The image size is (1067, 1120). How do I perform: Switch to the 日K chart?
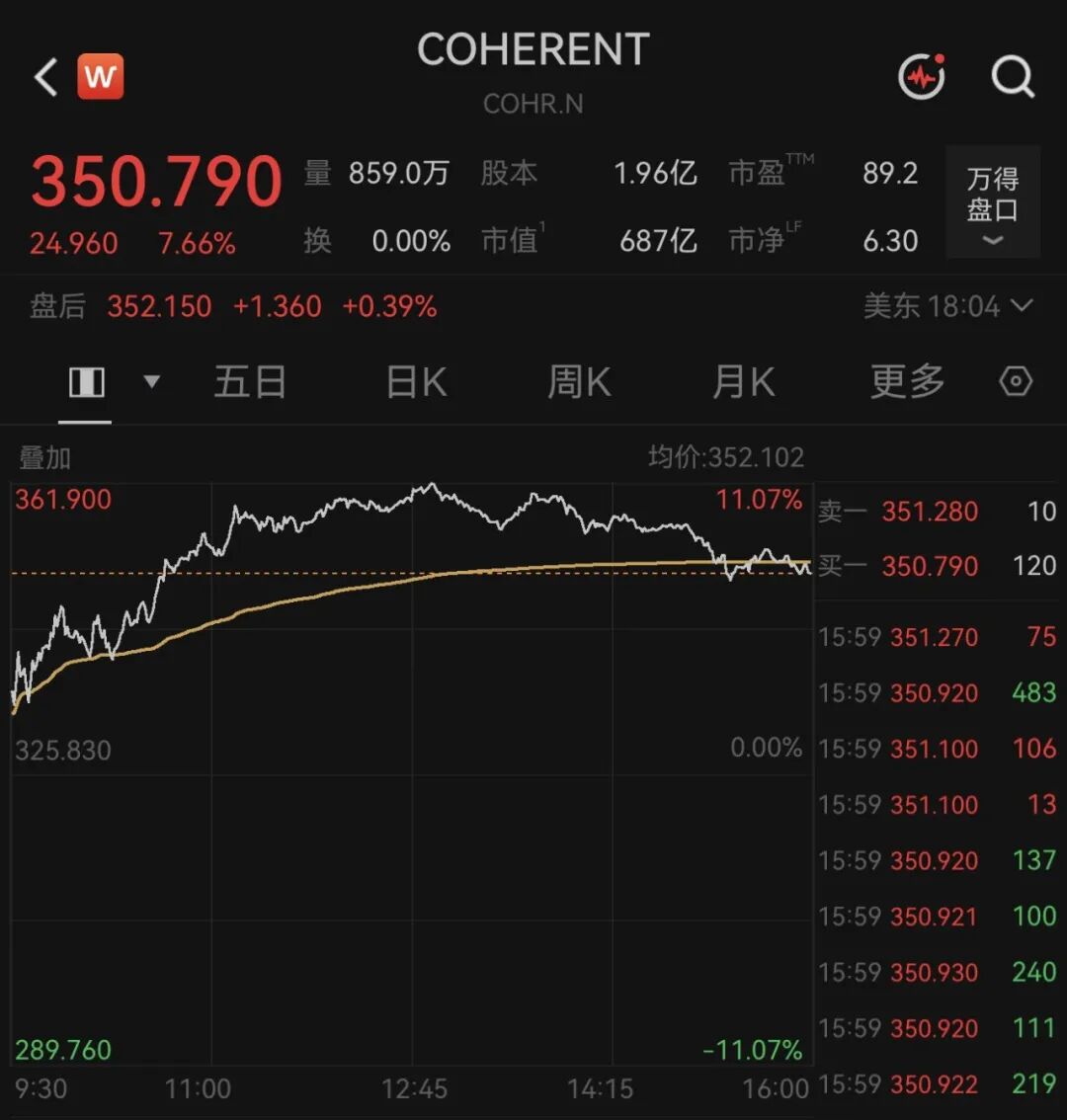pos(417,381)
